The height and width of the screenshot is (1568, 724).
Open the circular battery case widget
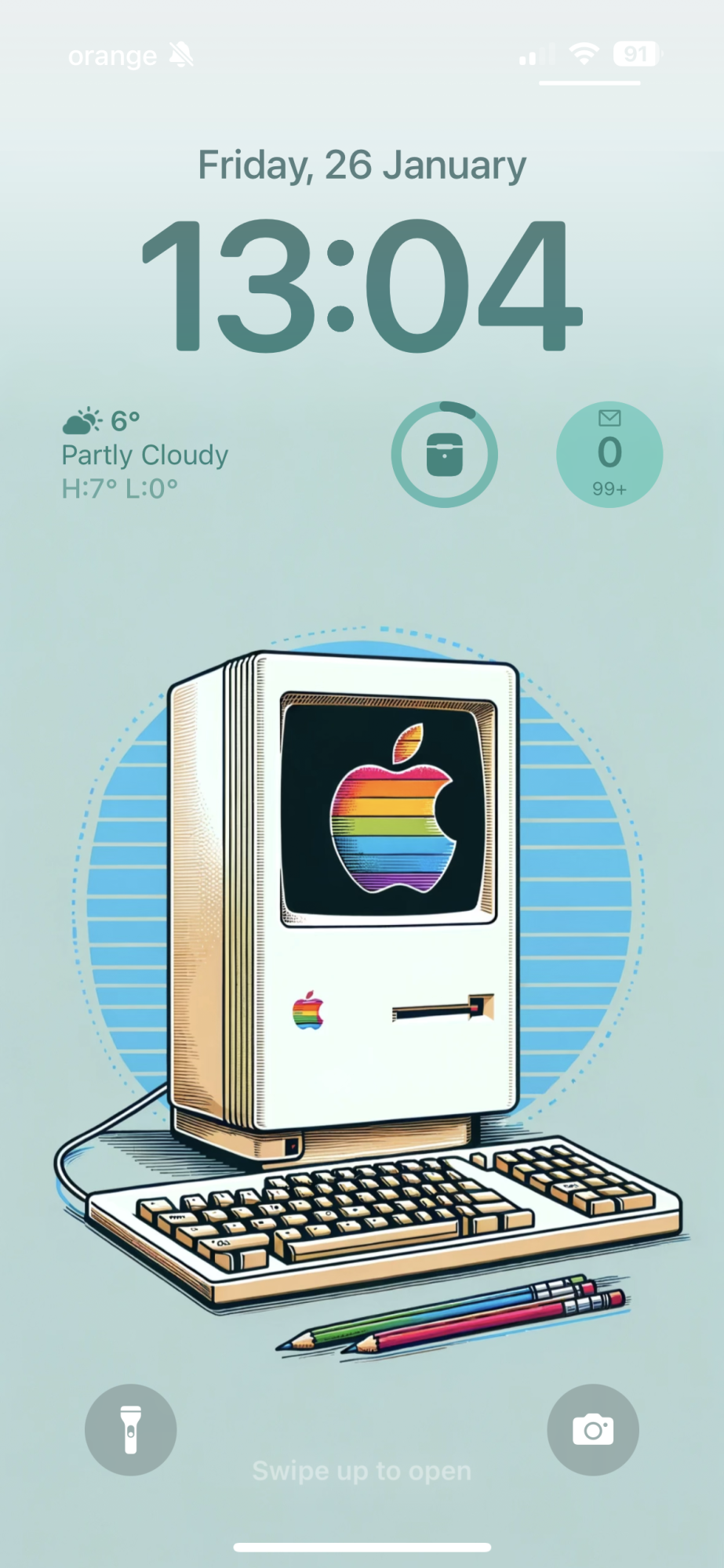pos(444,455)
